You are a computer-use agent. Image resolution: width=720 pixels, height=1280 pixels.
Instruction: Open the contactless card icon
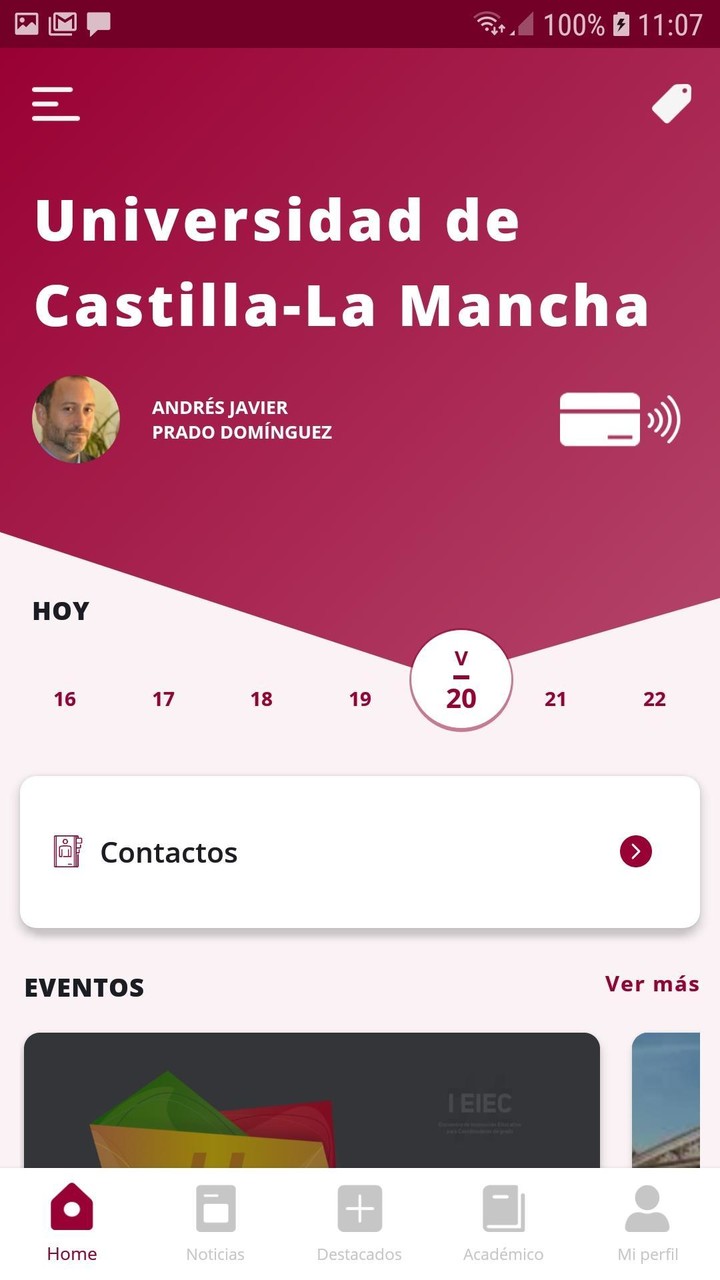619,419
